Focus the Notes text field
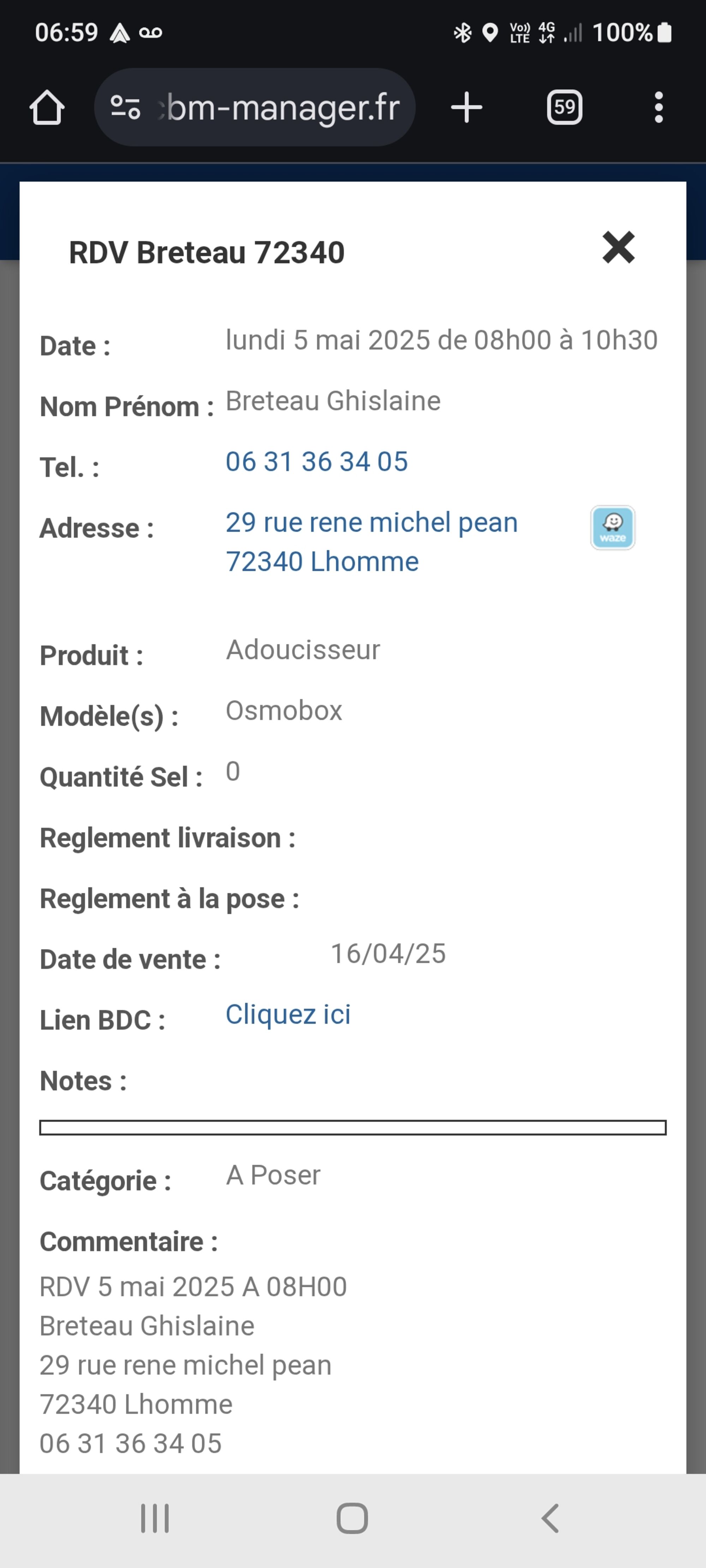Image resolution: width=706 pixels, height=1568 pixels. [352, 1127]
